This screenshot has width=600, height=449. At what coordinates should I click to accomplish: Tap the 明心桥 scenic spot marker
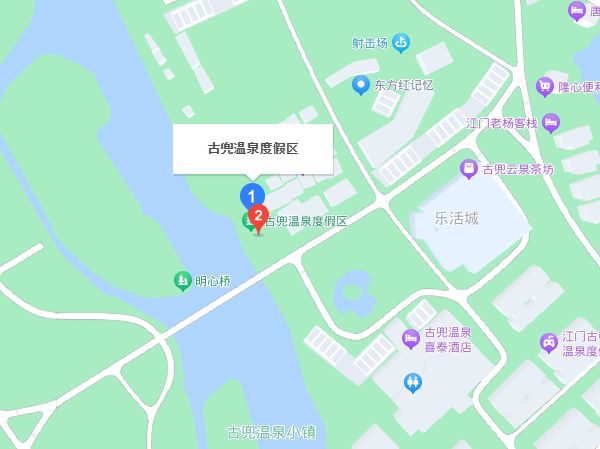183,281
